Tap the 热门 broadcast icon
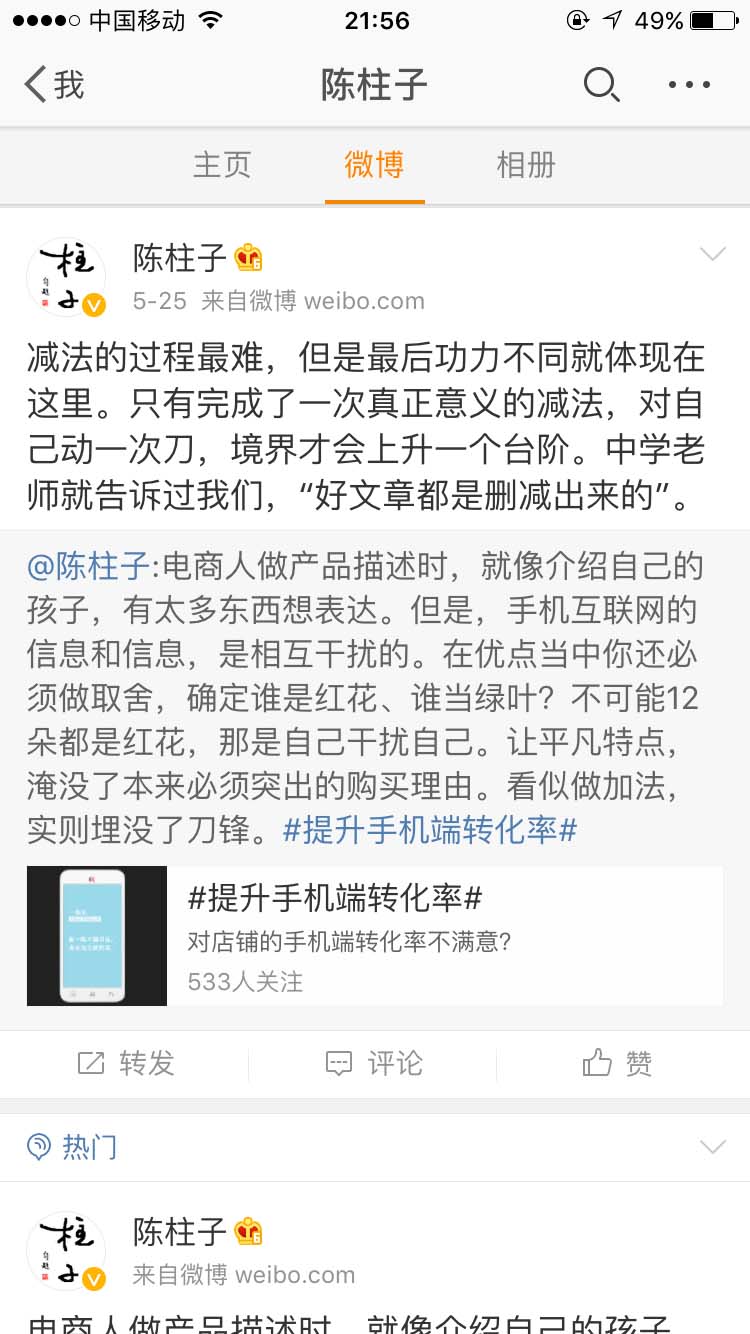The width and height of the screenshot is (750, 1334). point(38,1146)
